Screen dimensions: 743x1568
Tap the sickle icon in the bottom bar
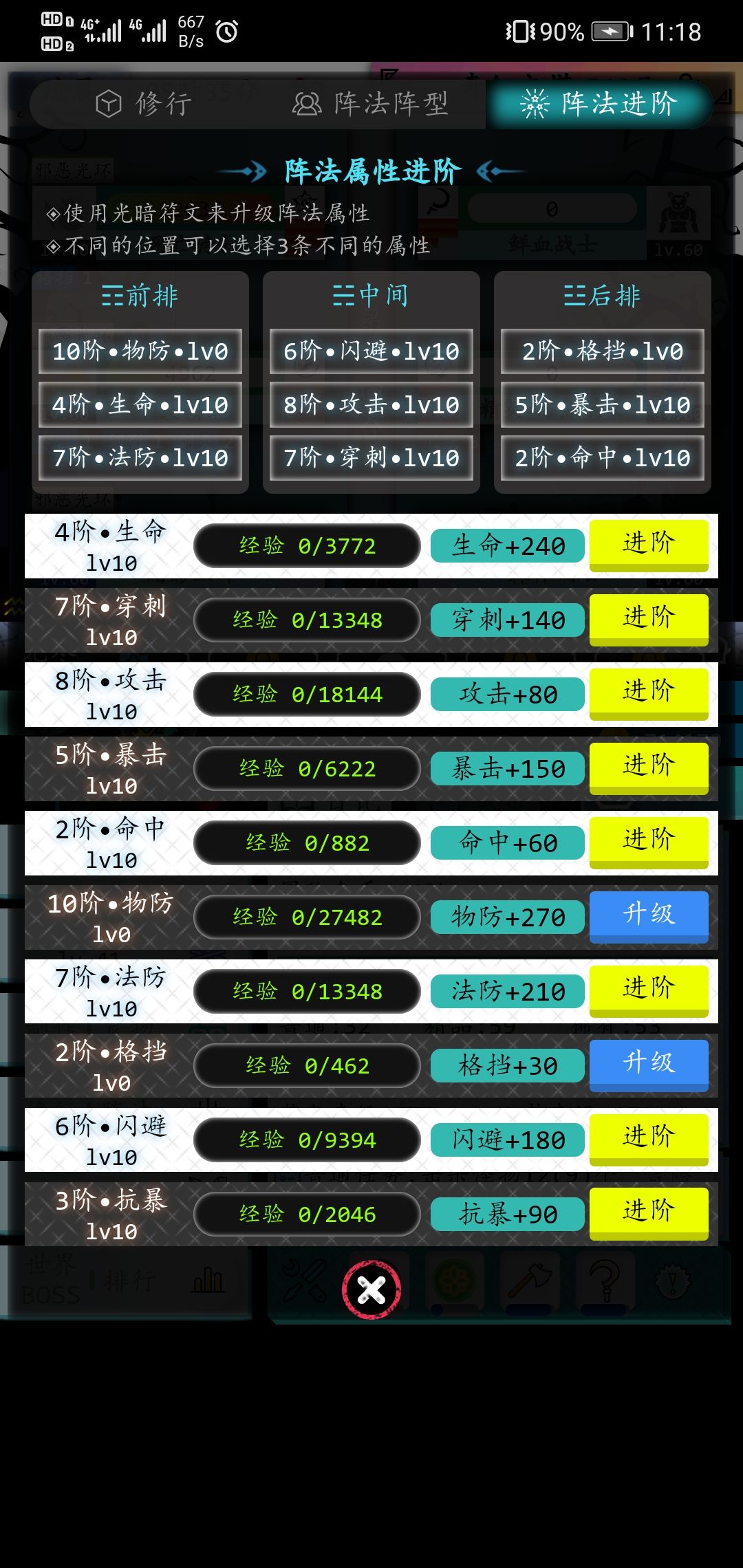(605, 1281)
